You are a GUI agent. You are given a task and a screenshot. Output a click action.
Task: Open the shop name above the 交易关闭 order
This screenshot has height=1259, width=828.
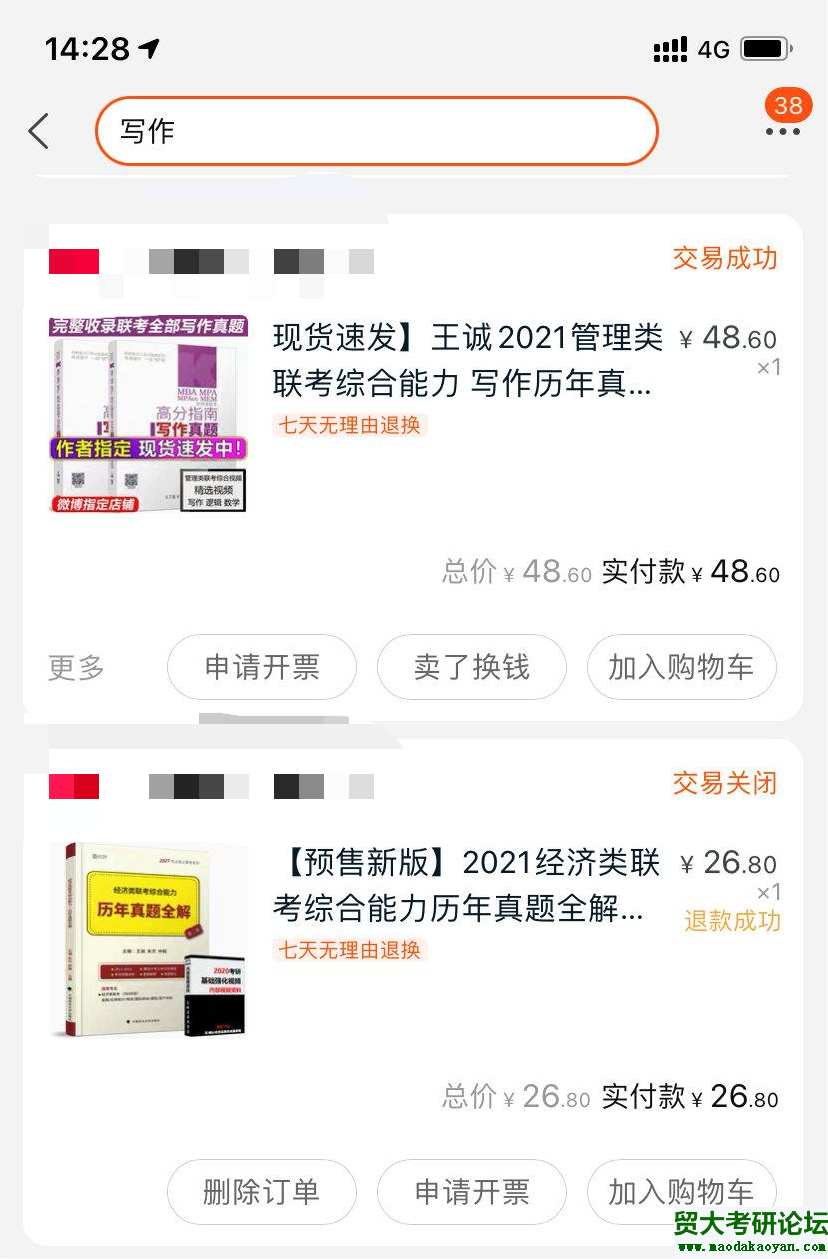coord(211,786)
